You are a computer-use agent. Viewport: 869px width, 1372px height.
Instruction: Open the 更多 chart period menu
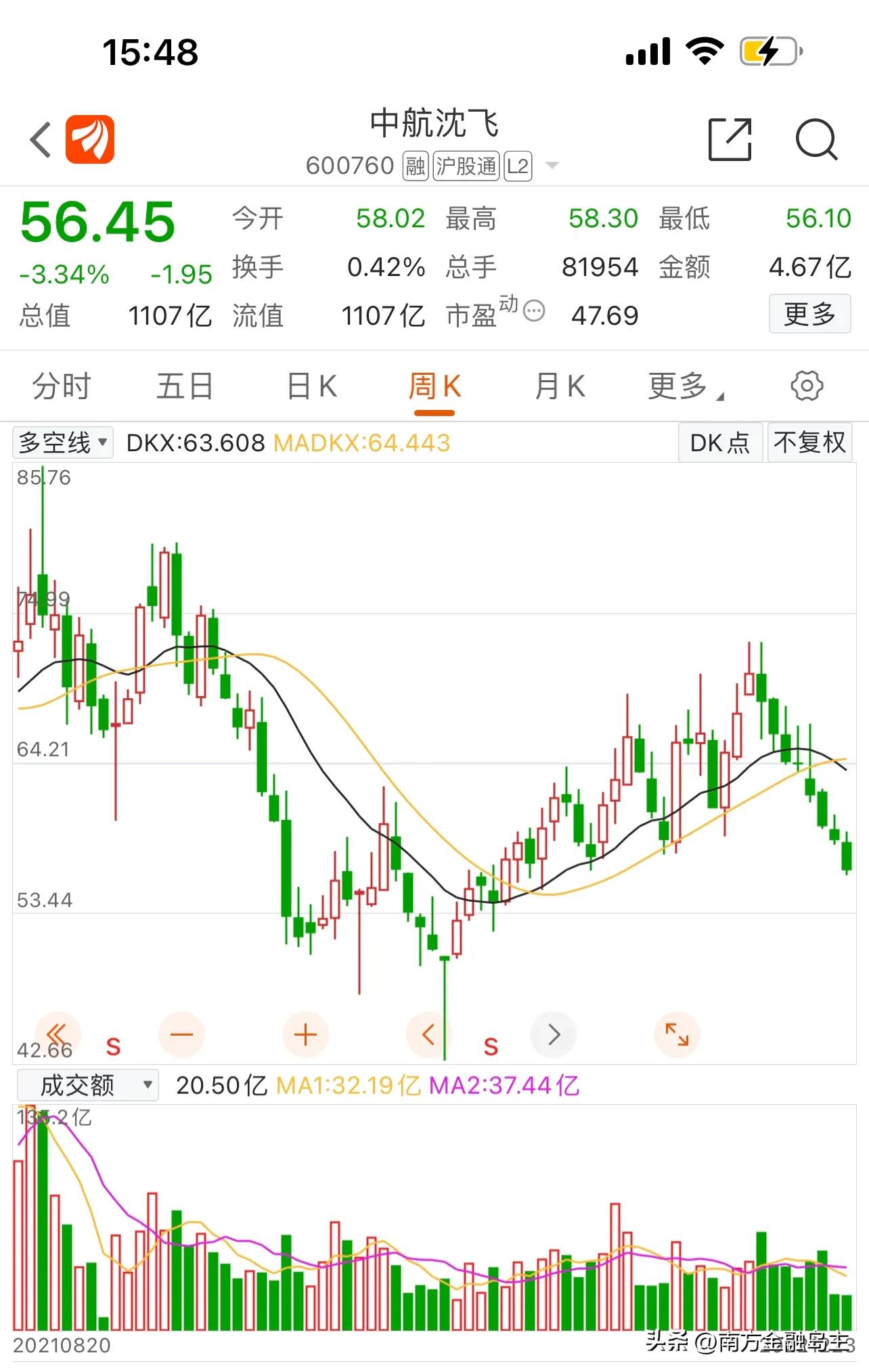(684, 387)
